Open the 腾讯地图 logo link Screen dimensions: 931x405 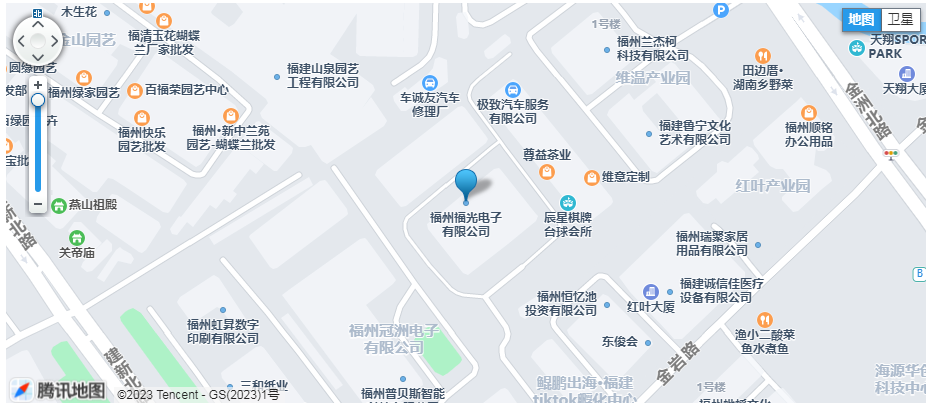coord(58,390)
